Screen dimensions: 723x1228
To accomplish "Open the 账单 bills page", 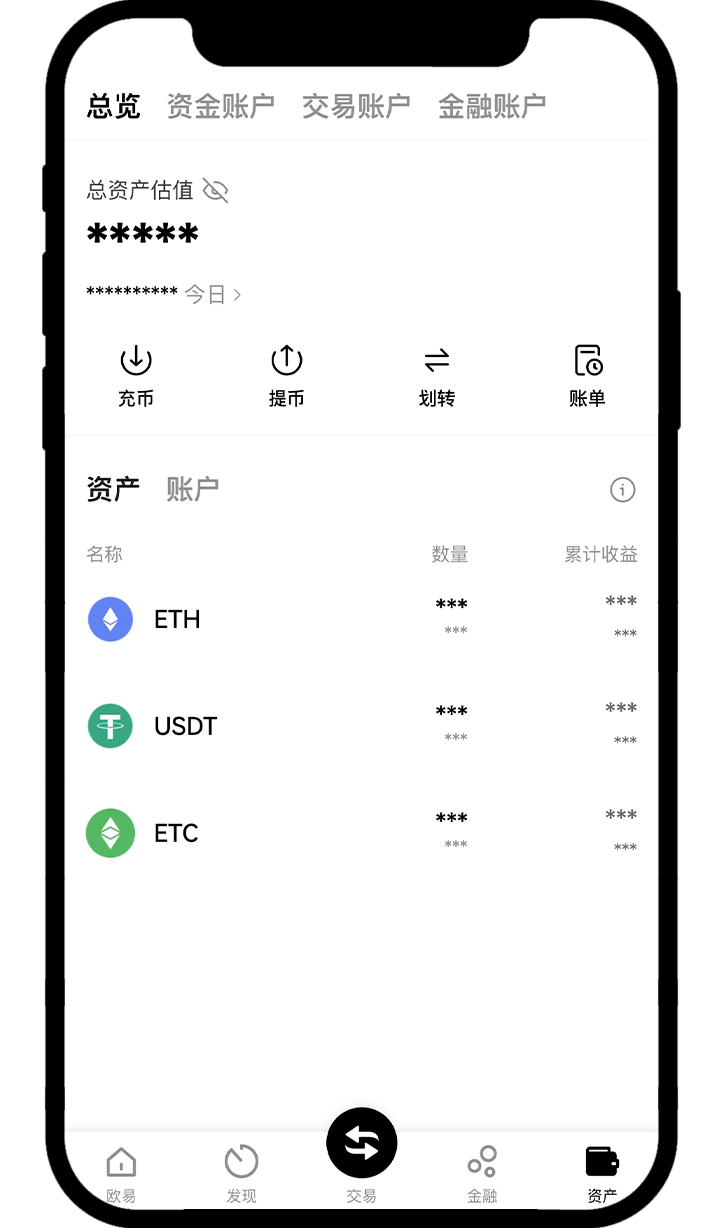I will pyautogui.click(x=587, y=376).
